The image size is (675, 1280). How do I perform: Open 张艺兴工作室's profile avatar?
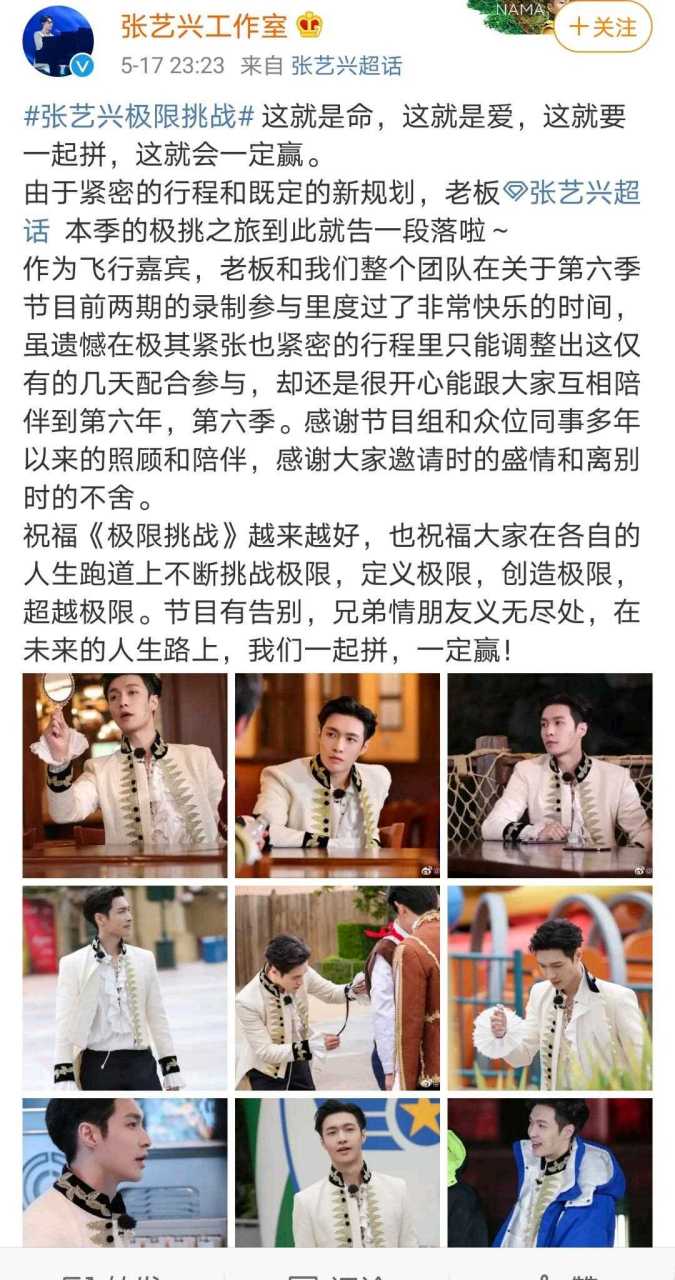pyautogui.click(x=57, y=41)
